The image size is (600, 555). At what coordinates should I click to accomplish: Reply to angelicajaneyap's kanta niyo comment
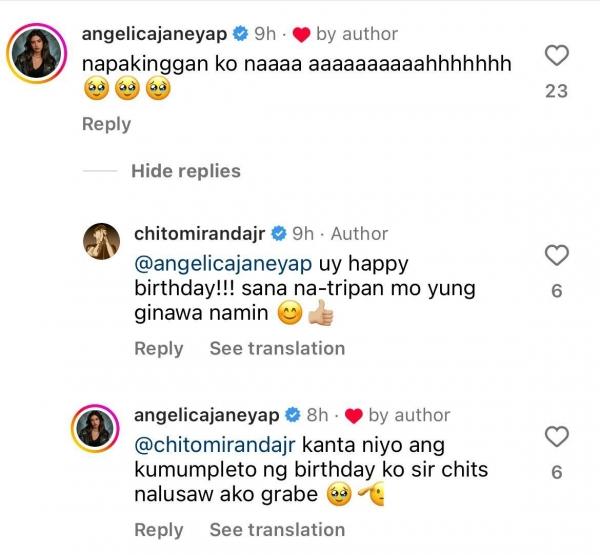tap(159, 529)
